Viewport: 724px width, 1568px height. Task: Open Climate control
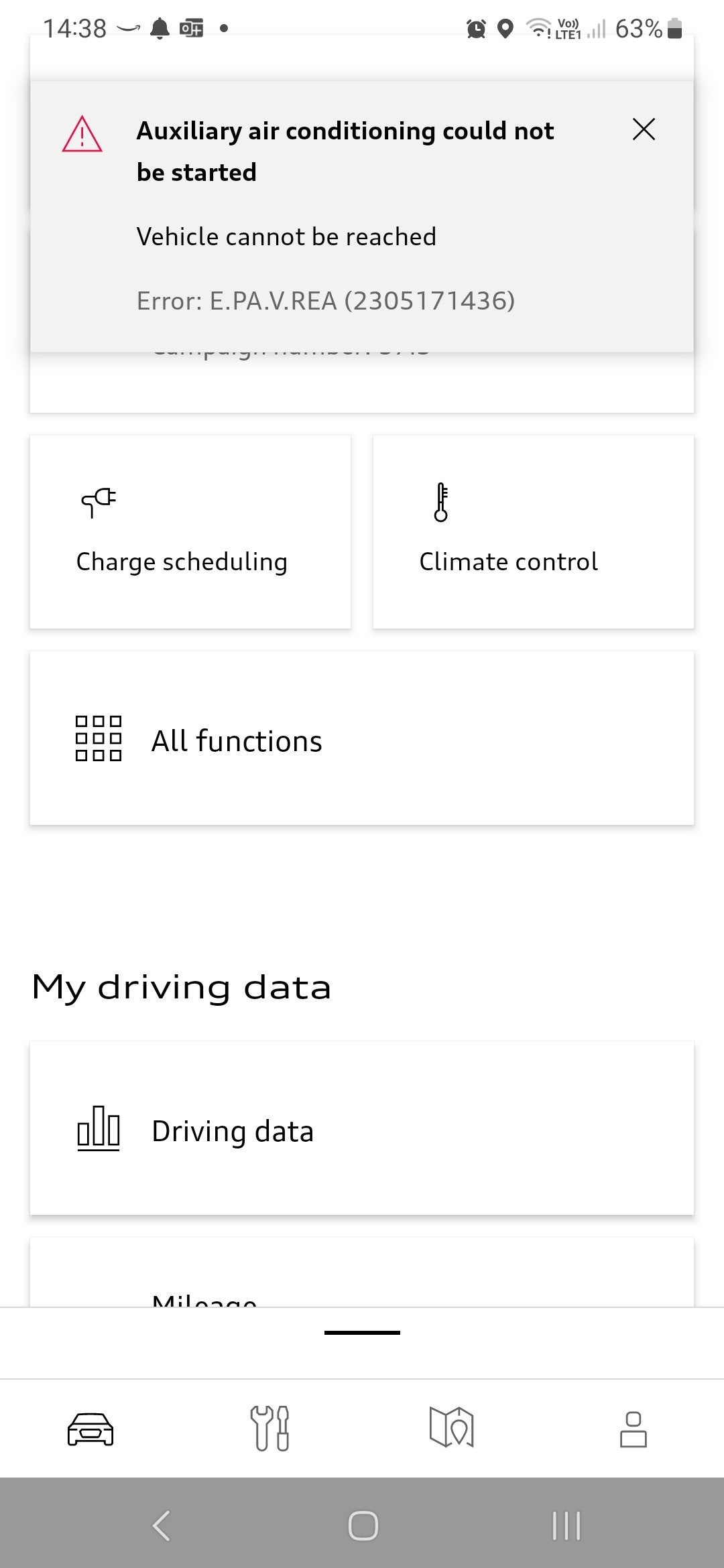point(534,532)
